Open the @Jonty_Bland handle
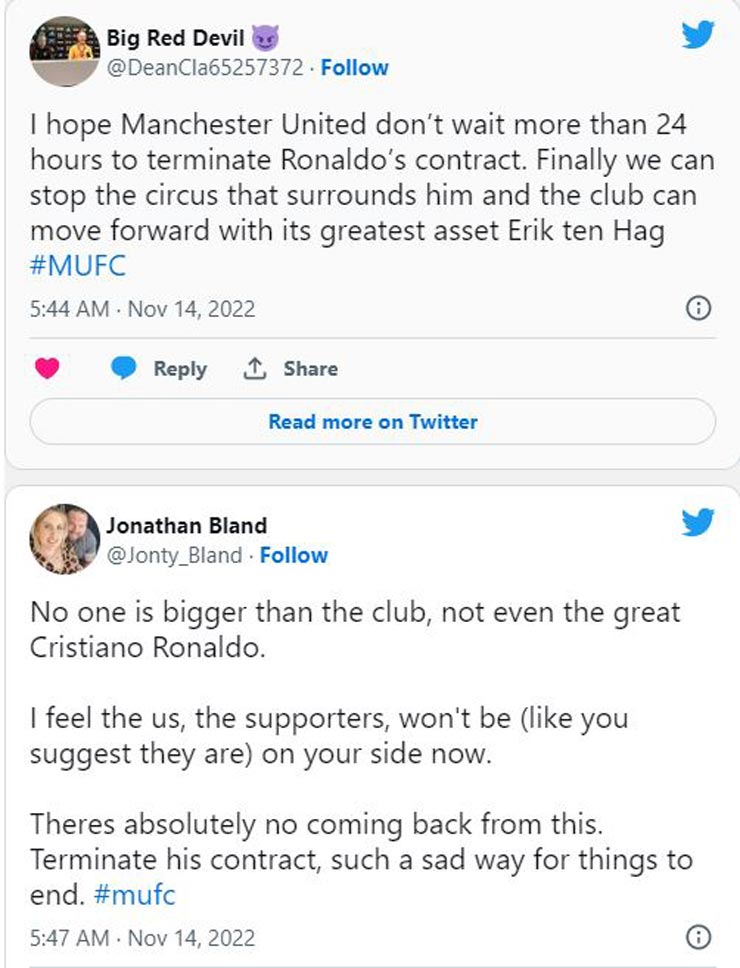The width and height of the screenshot is (740, 968). pos(174,555)
